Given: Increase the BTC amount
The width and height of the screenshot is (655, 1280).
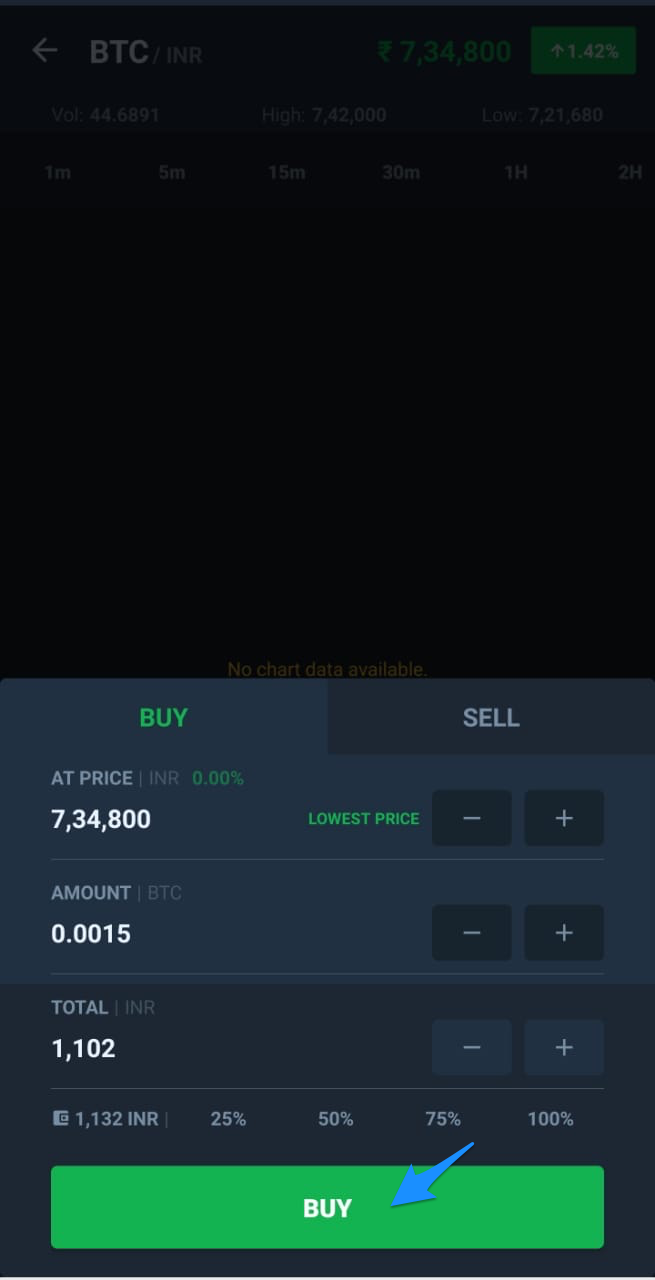Looking at the screenshot, I should 564,933.
